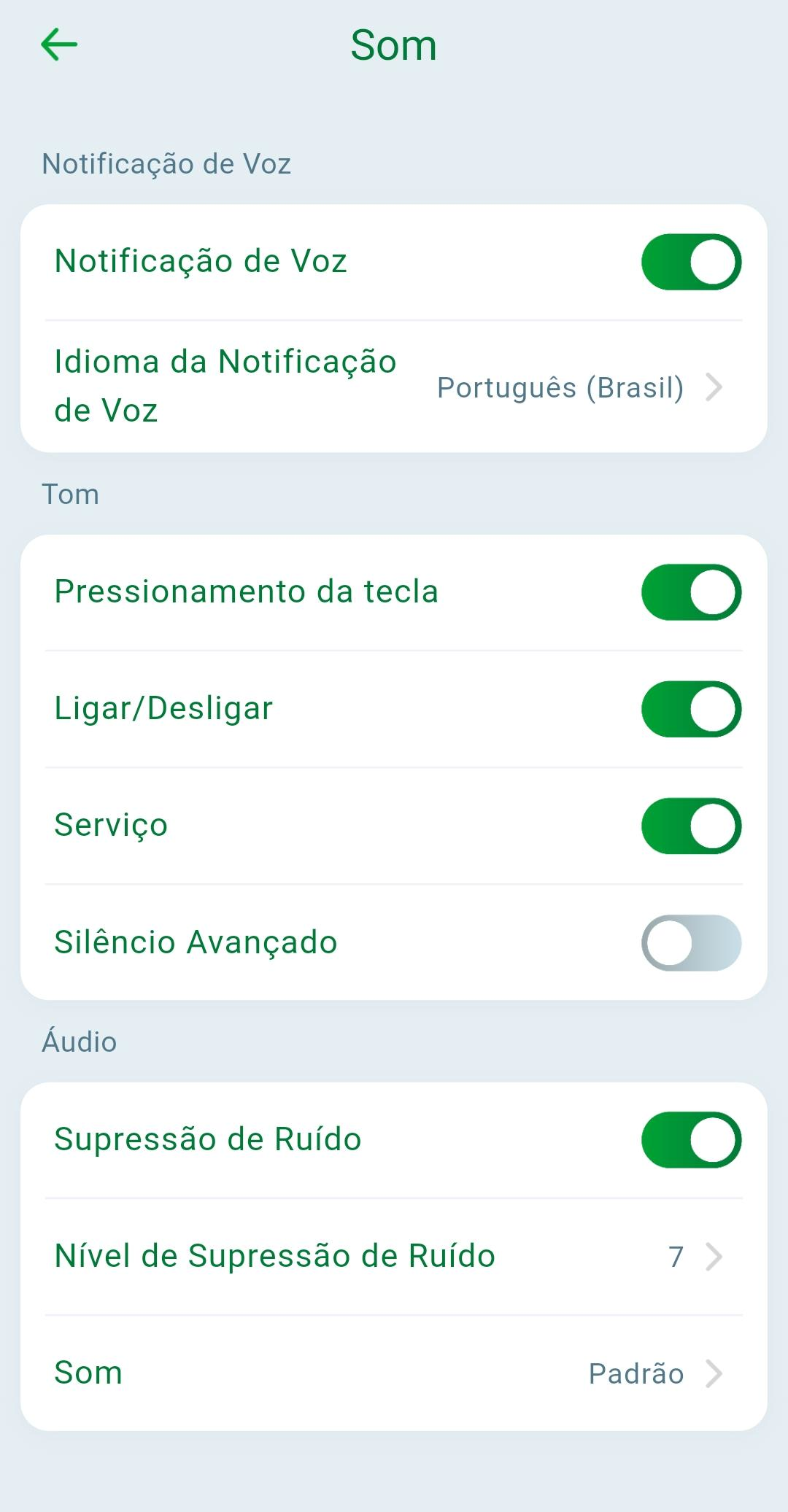The height and width of the screenshot is (1512, 788).
Task: Toggle the Ligar/Desligar tone switch
Action: pos(691,709)
